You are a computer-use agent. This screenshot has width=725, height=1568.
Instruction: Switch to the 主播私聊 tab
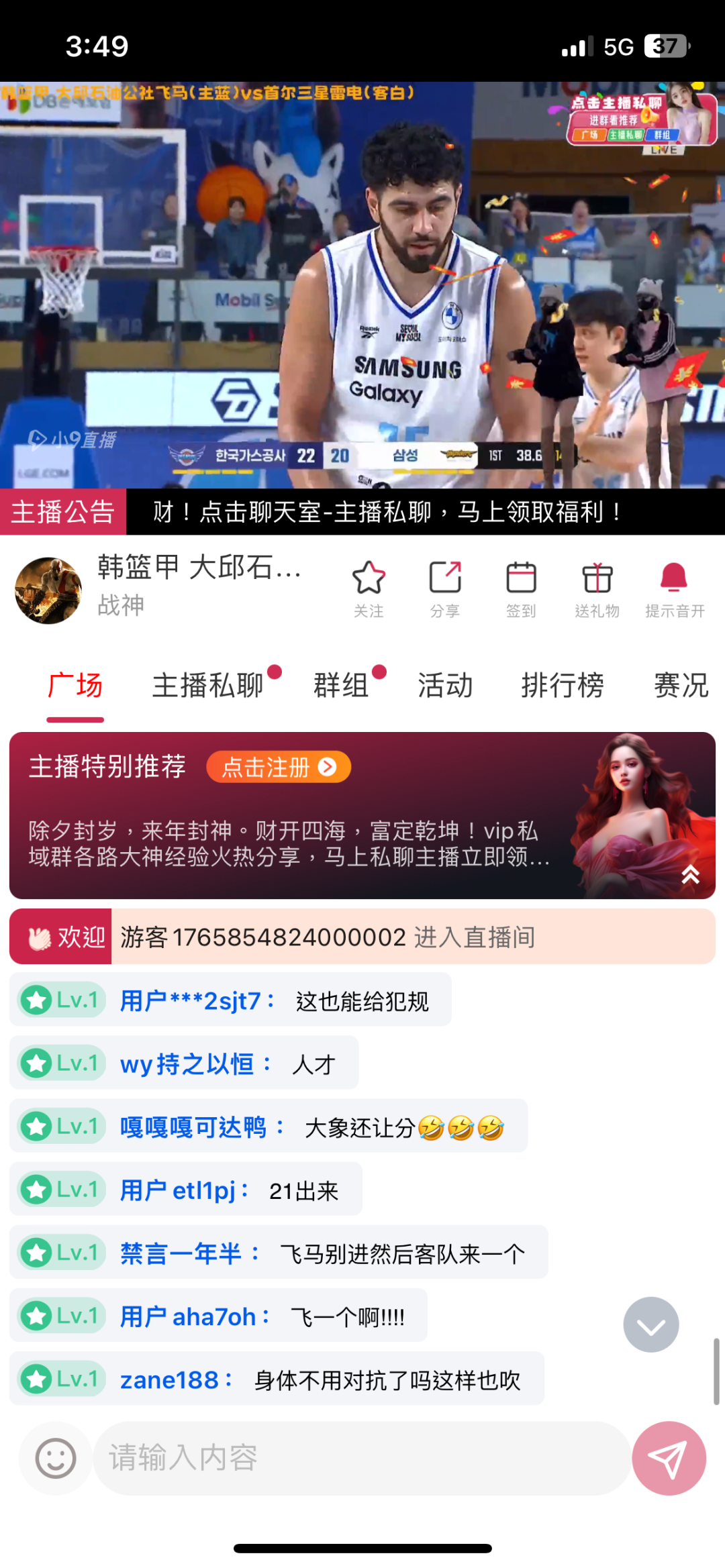click(x=209, y=685)
